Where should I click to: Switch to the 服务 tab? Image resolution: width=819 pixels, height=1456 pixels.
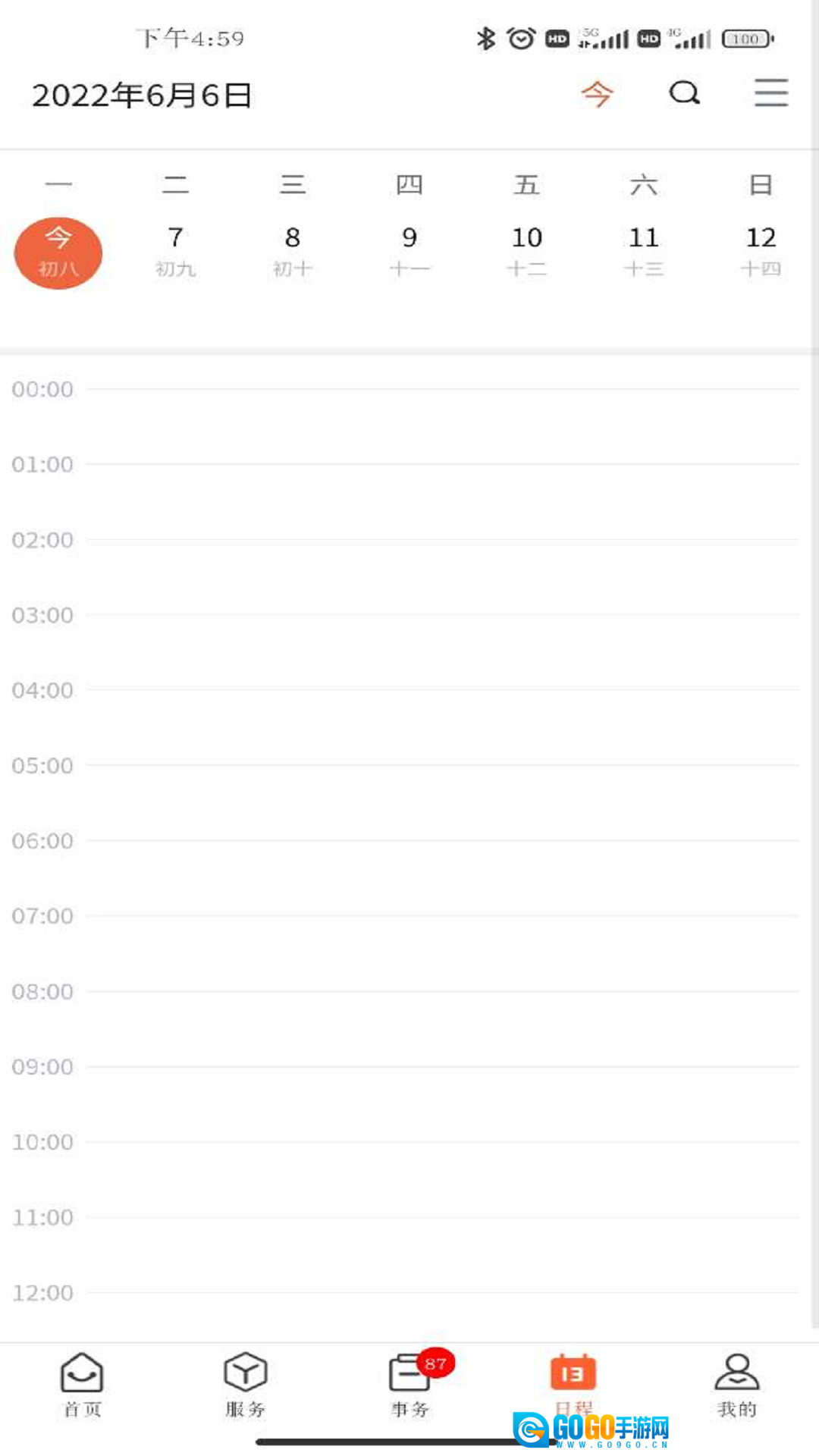pos(246,1385)
